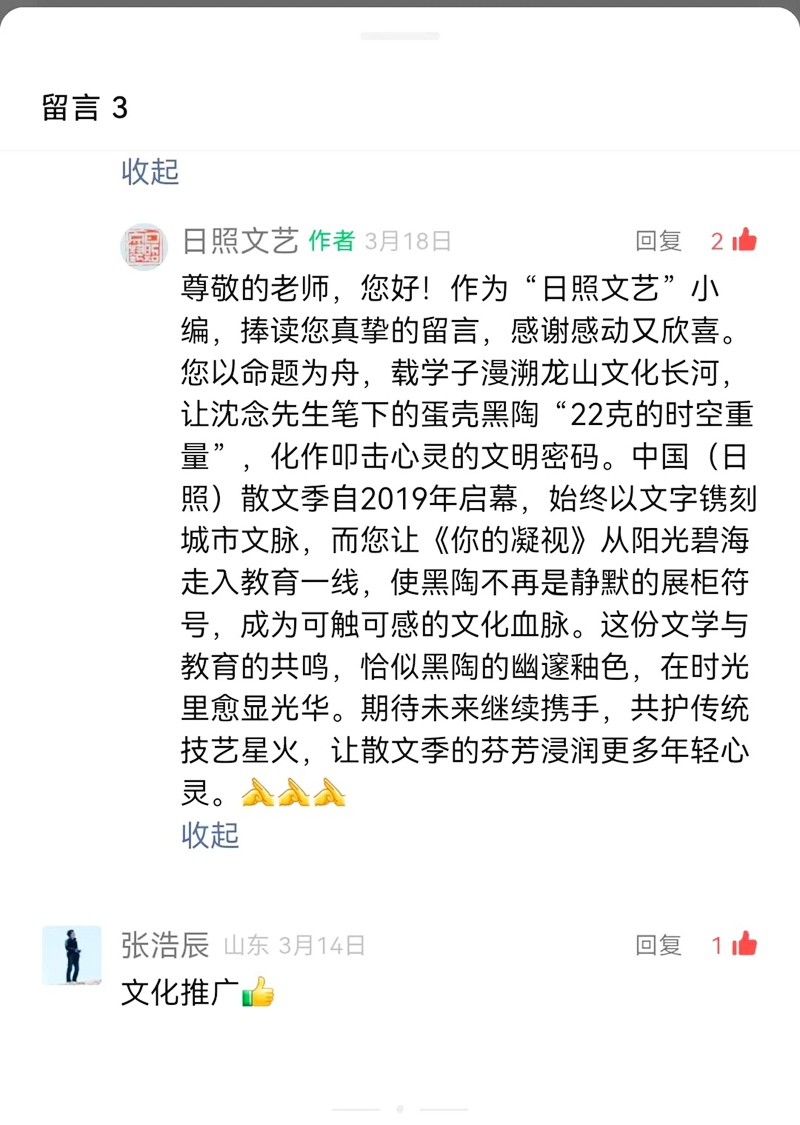Open 张浩辰's profile avatar

point(72,955)
